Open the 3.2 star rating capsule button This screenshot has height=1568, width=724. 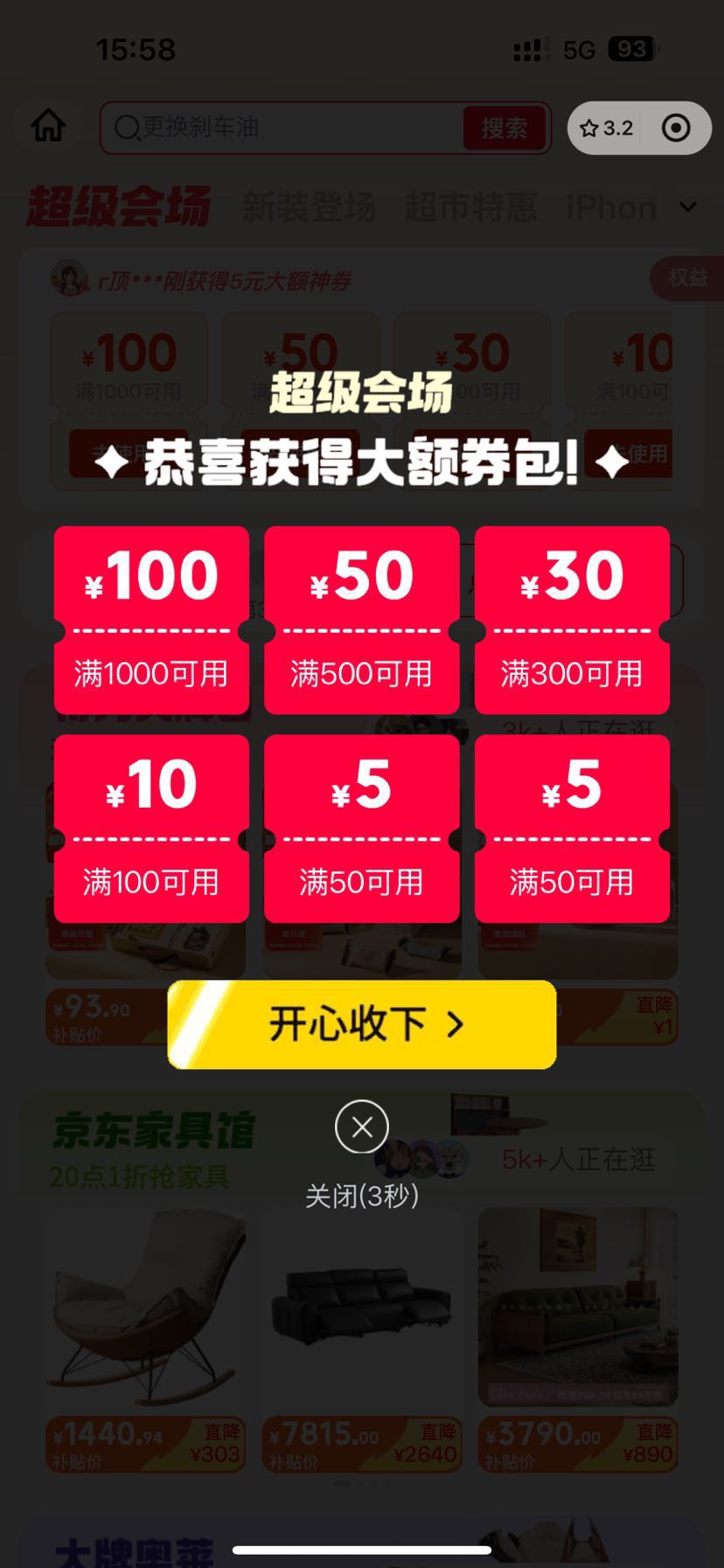pyautogui.click(x=607, y=128)
